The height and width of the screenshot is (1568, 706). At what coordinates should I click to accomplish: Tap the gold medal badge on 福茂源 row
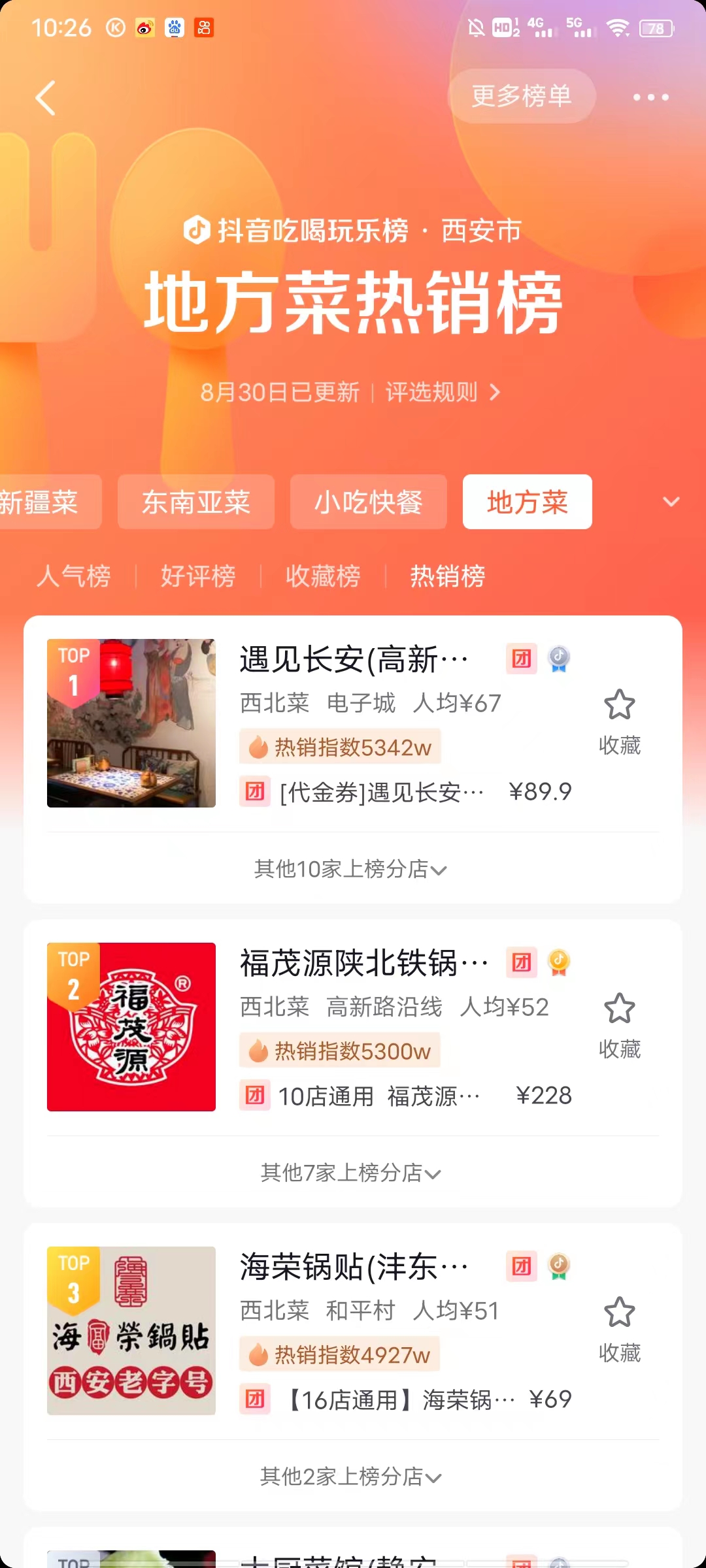(x=560, y=962)
